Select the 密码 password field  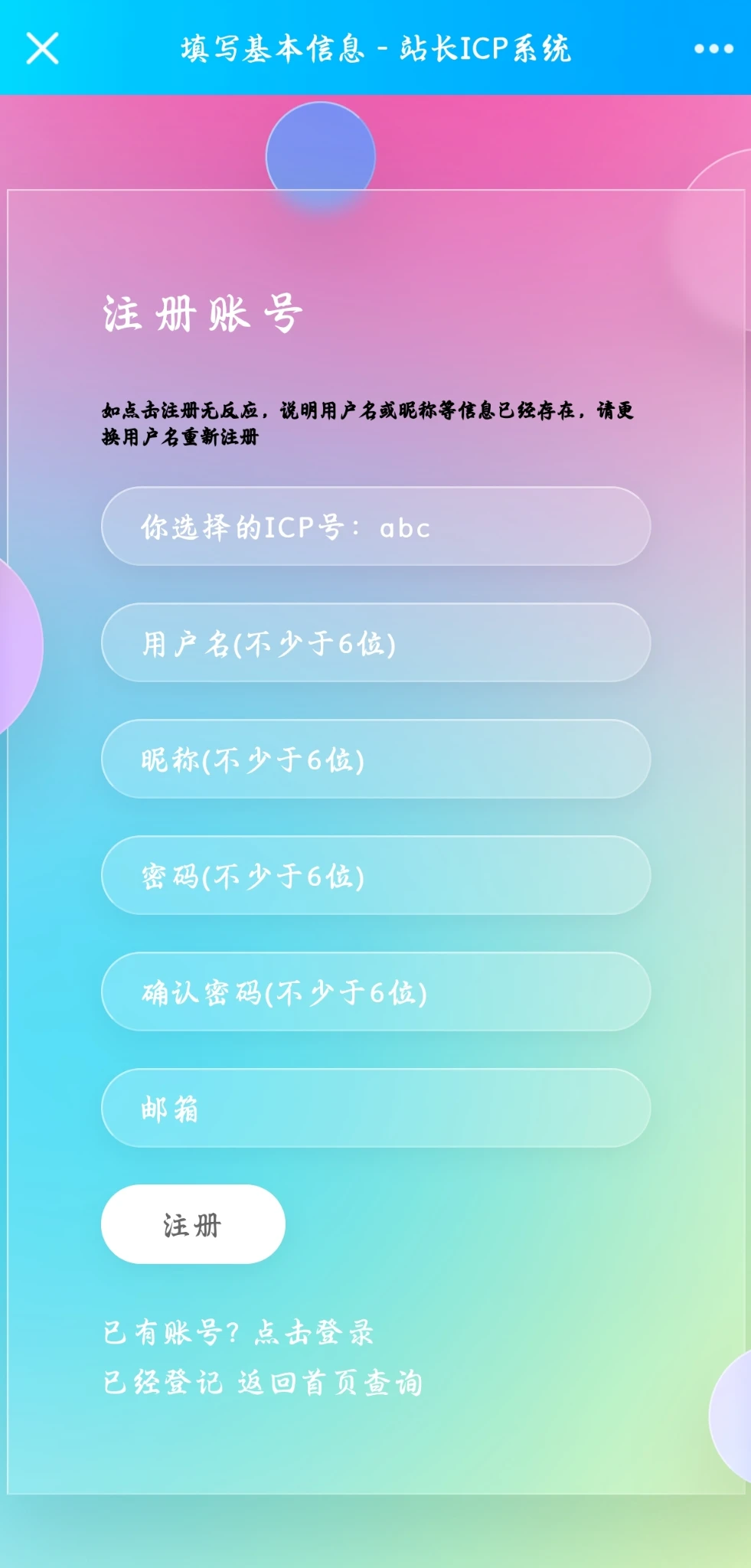tap(375, 876)
